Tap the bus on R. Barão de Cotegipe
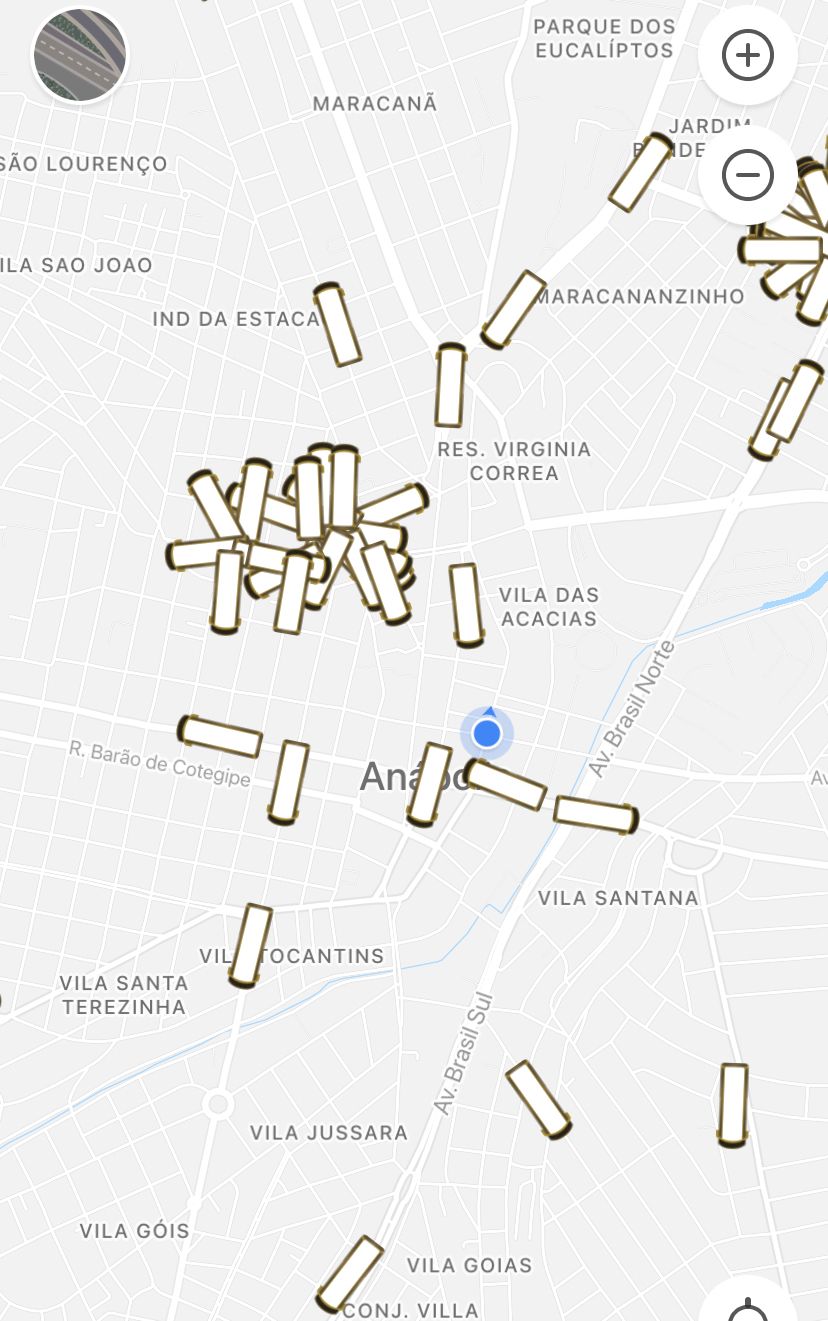 point(220,736)
